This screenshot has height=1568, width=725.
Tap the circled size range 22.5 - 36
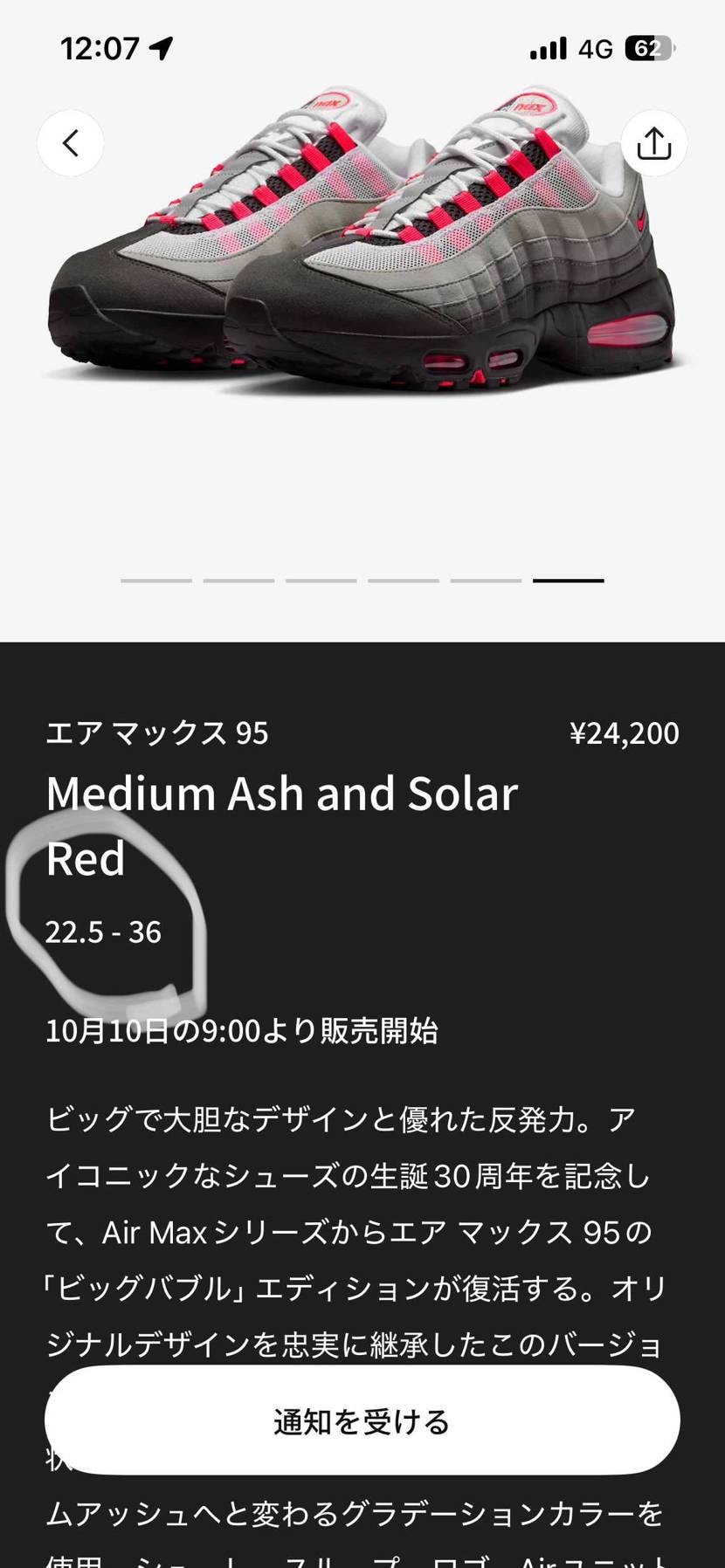tap(103, 932)
